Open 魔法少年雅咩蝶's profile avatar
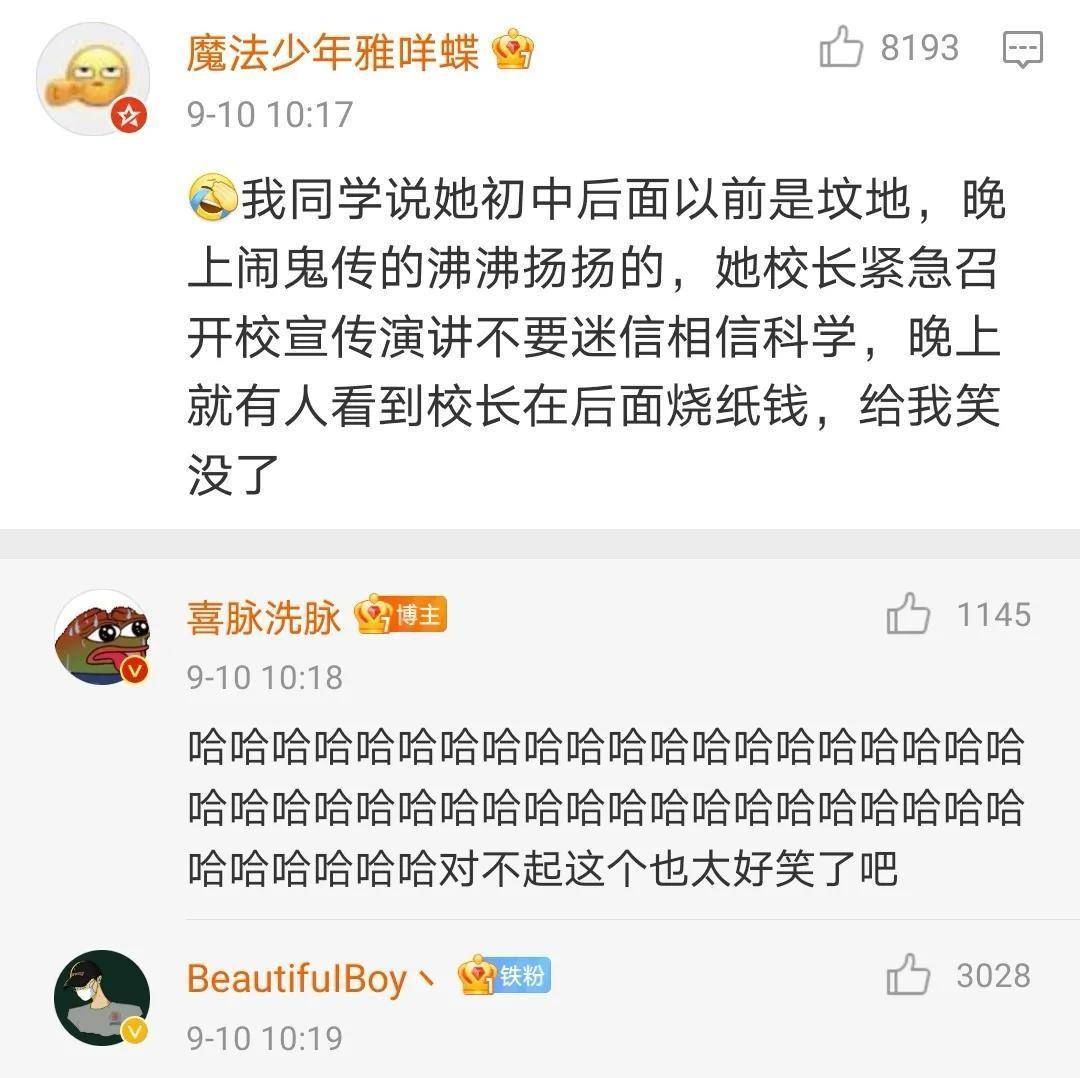 tap(93, 79)
